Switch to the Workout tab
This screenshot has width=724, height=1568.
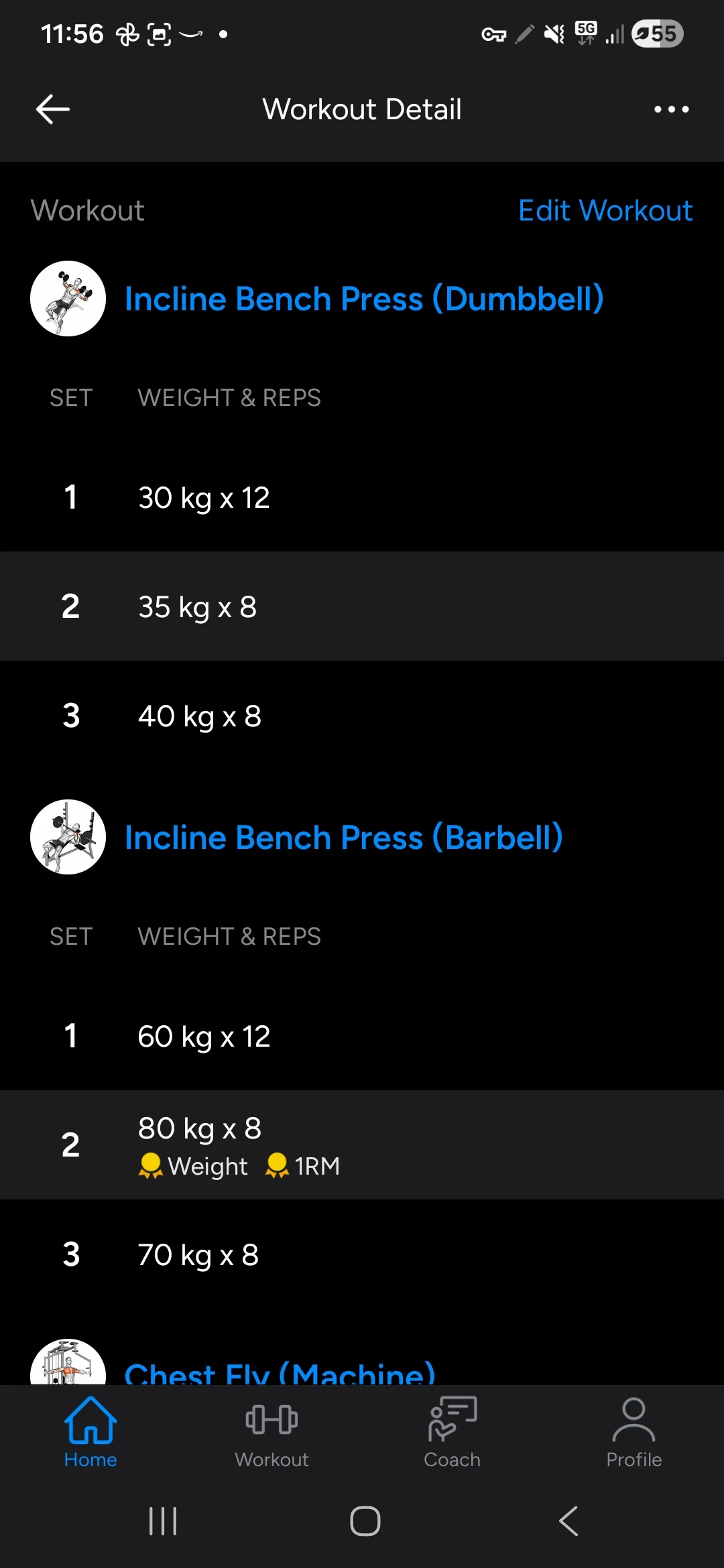(271, 1433)
